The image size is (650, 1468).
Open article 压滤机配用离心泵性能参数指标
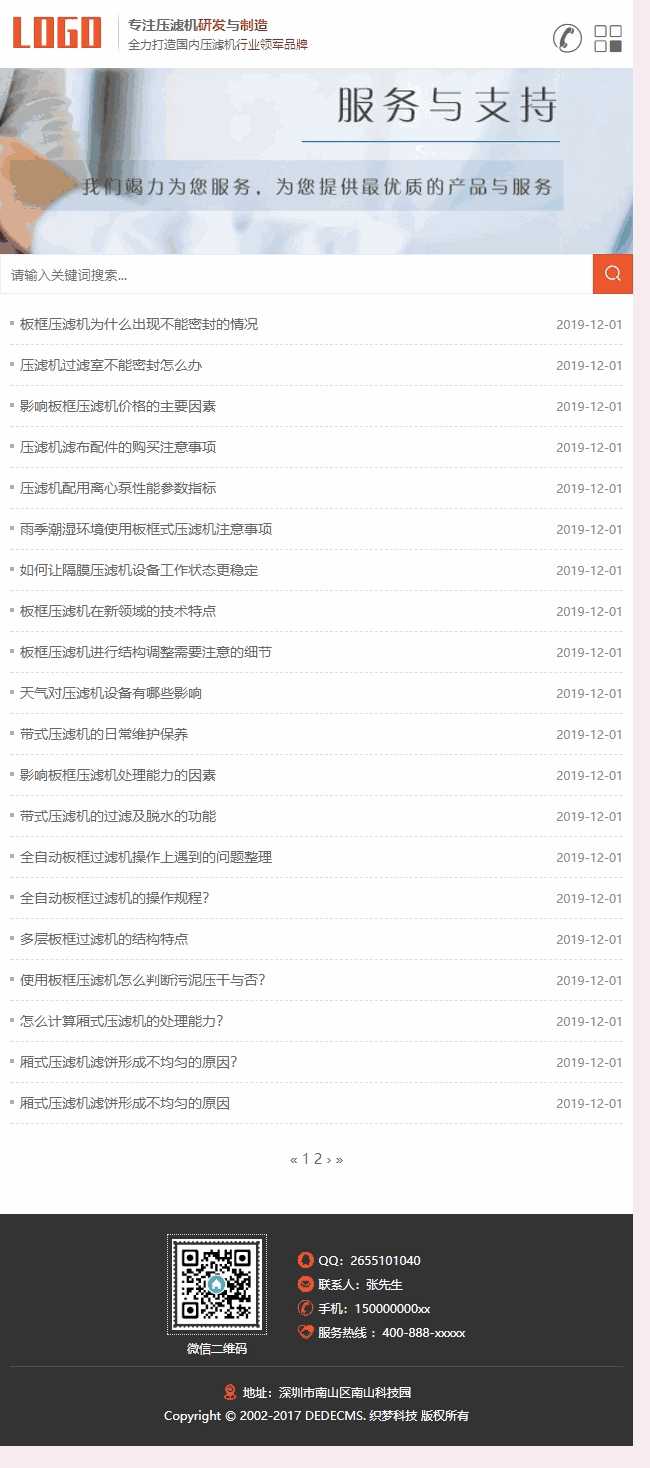tap(118, 488)
